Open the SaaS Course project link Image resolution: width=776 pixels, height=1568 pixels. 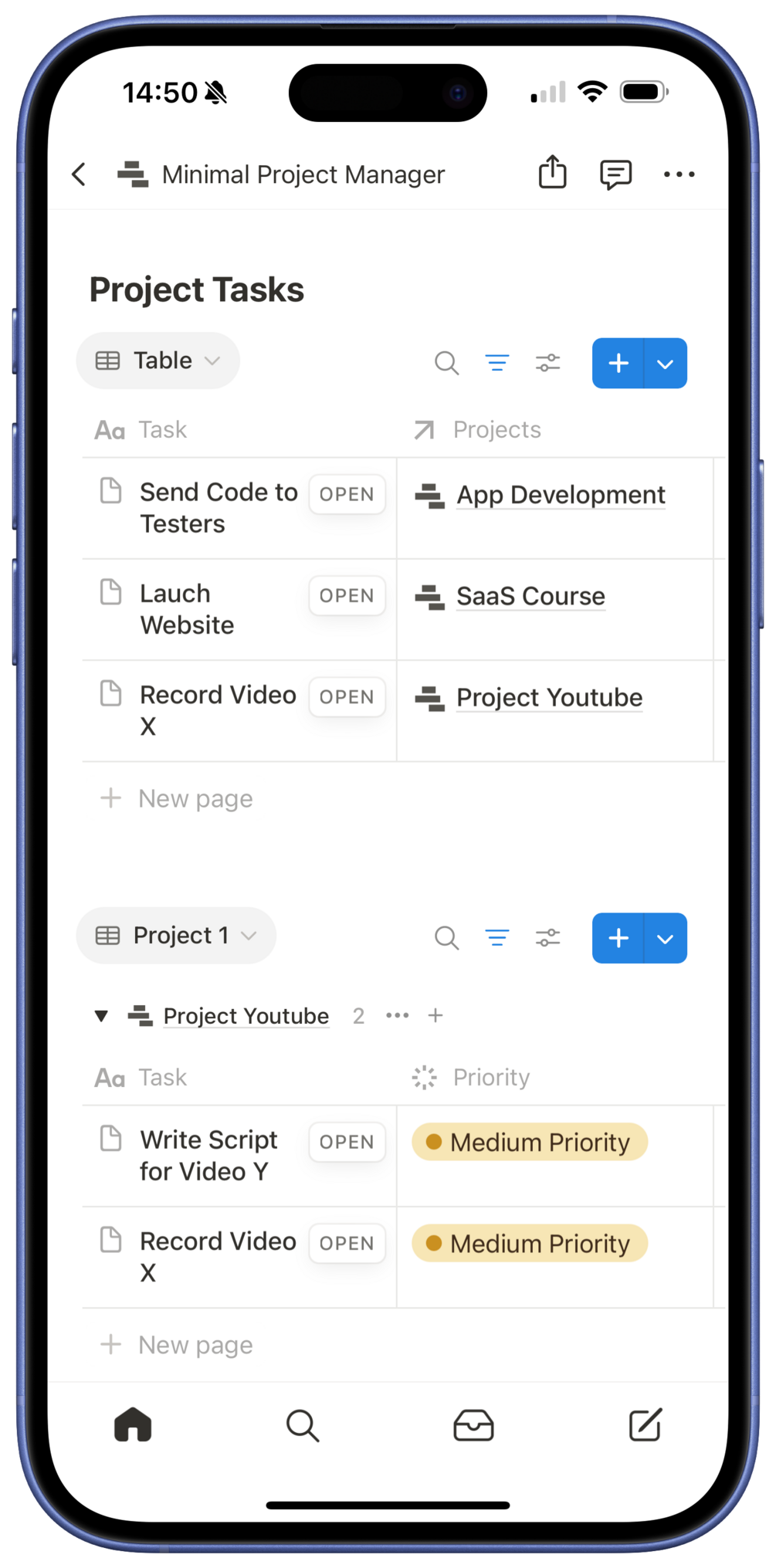pos(530,596)
